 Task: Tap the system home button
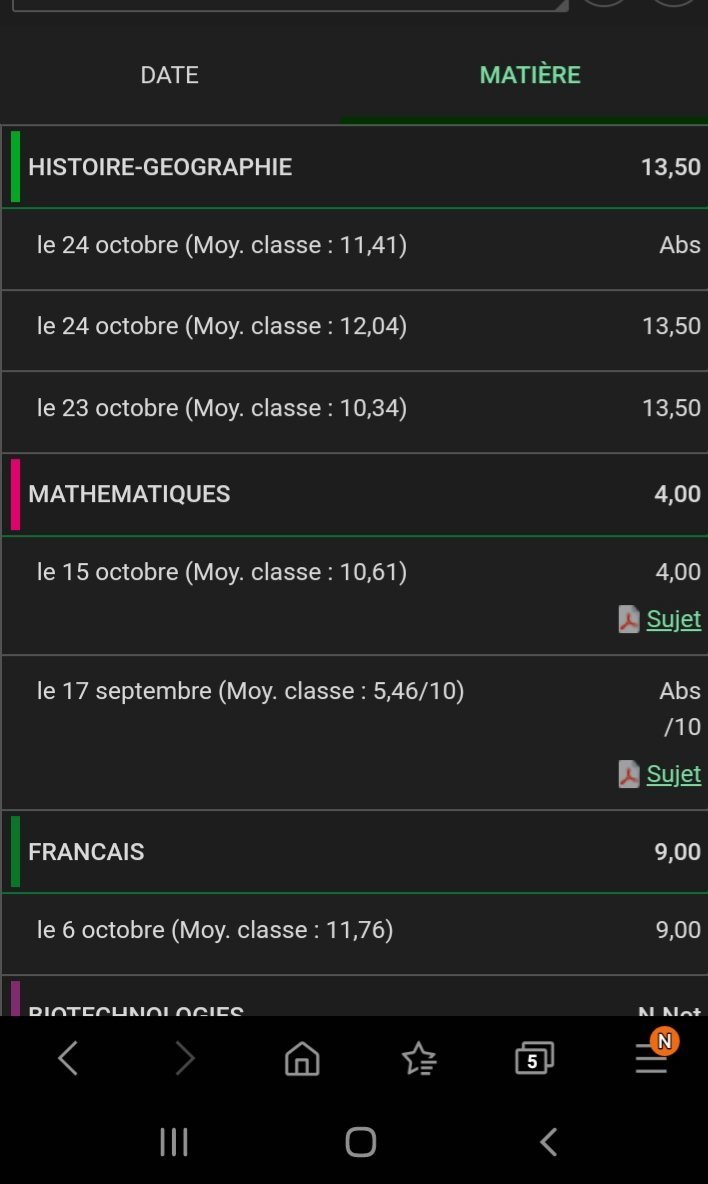tap(360, 1141)
